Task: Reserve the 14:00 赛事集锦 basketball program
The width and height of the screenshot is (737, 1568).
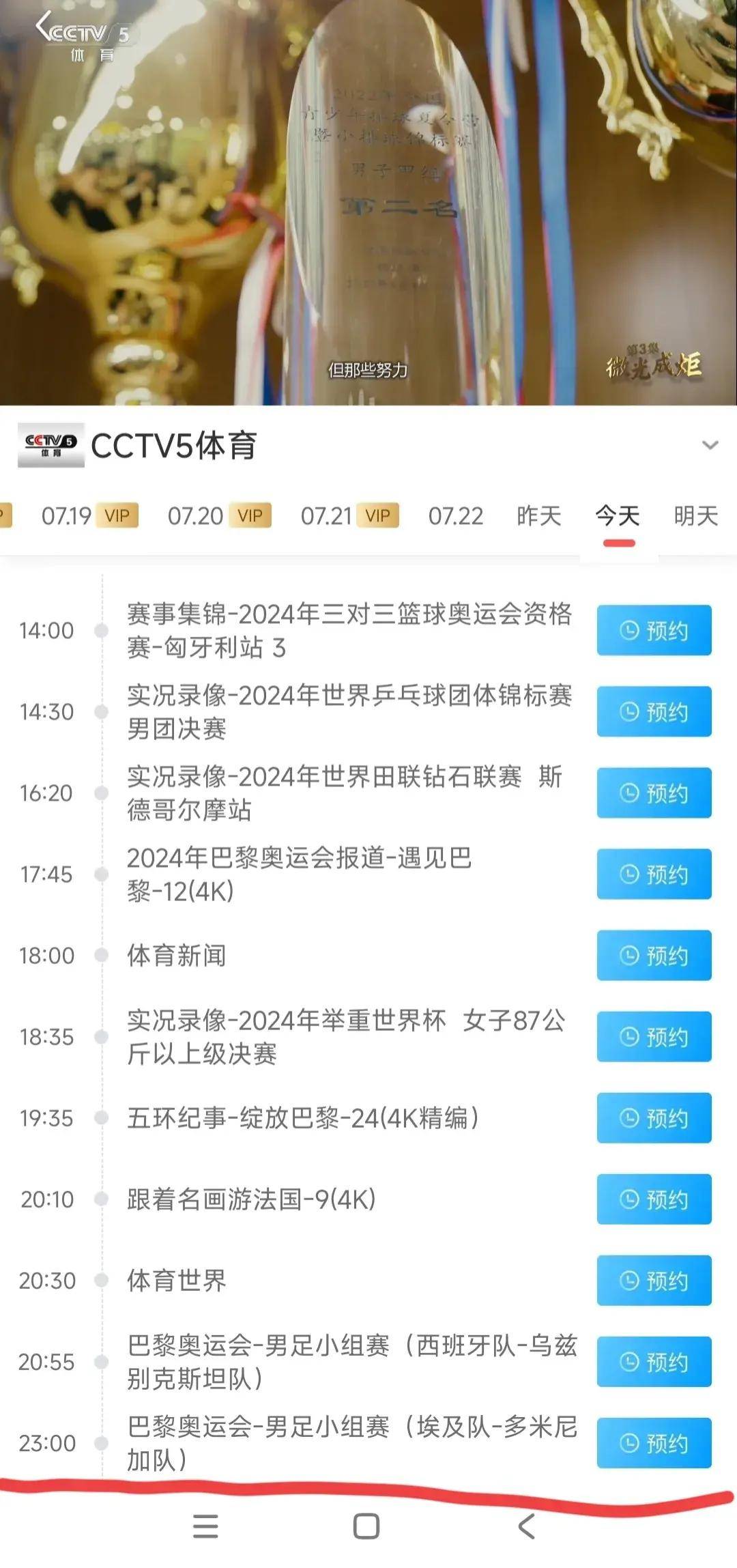Action: (654, 630)
